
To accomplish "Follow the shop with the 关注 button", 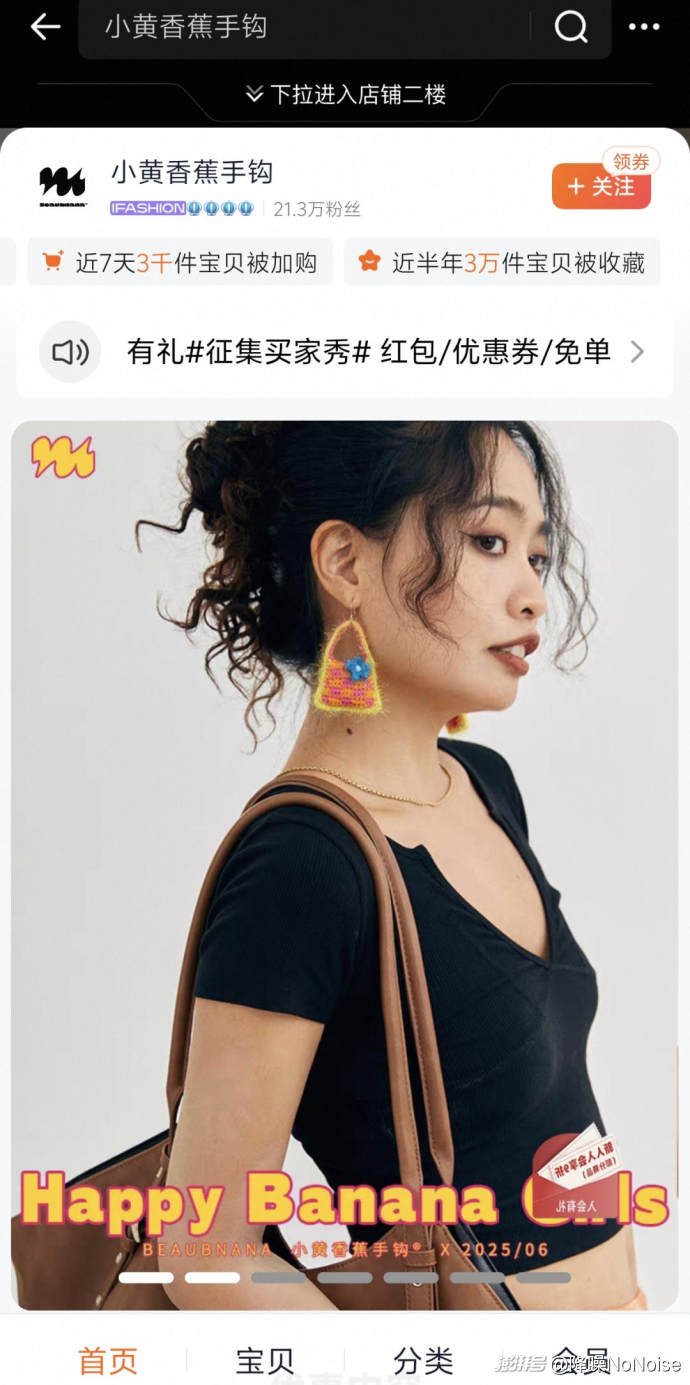I will 601,187.
